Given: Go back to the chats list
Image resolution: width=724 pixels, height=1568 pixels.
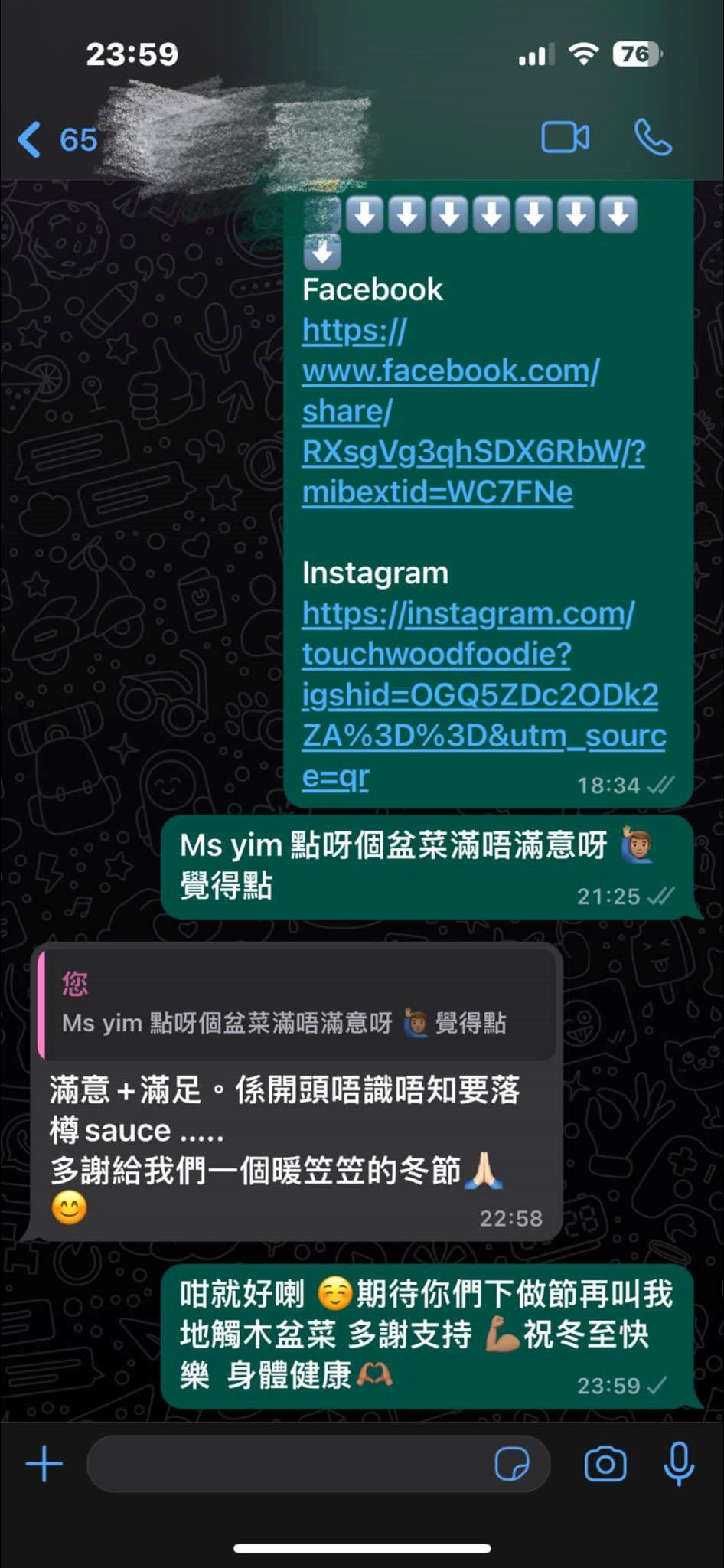Looking at the screenshot, I should 57,139.
